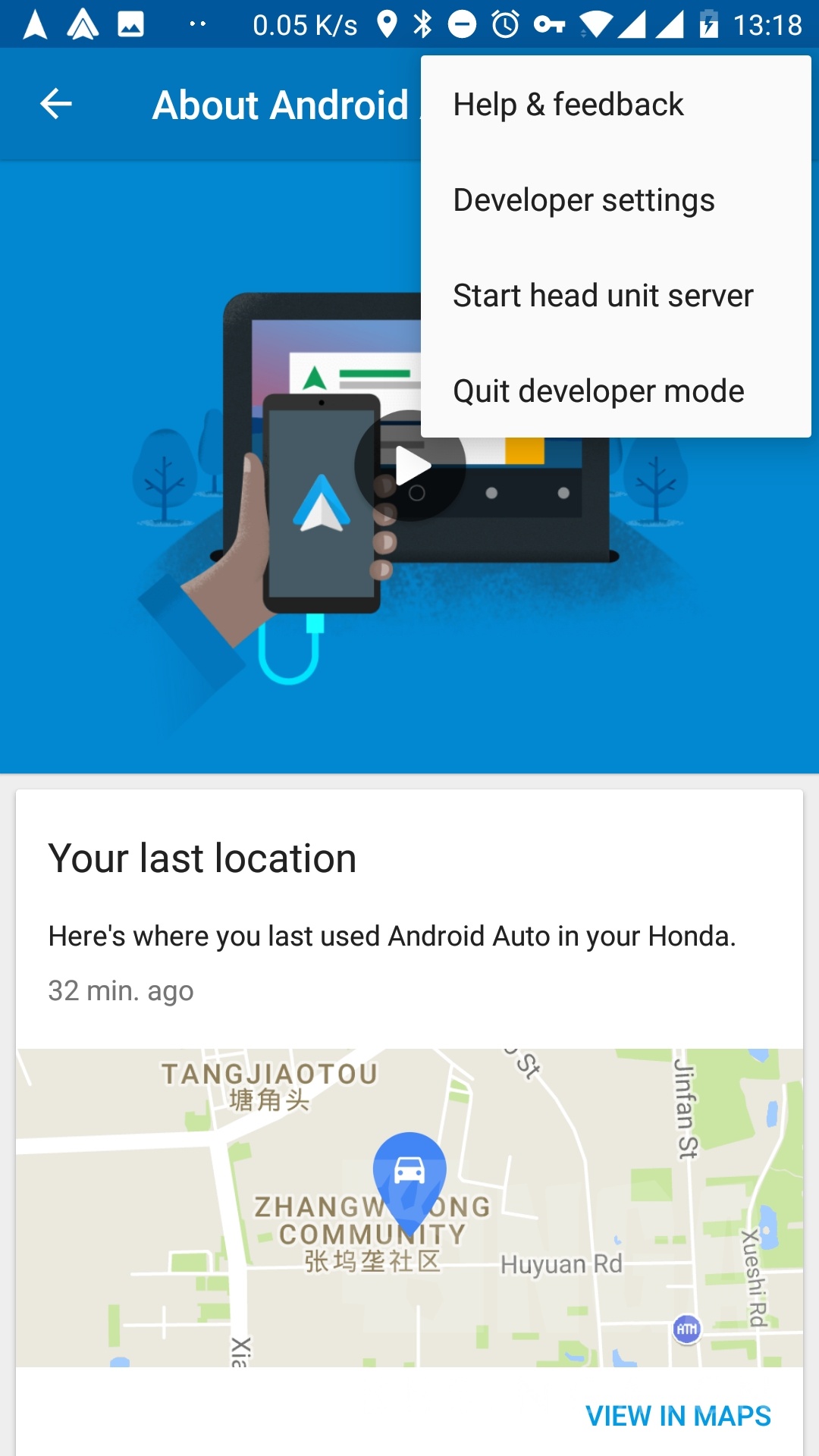
Task: Tap VIEW IN MAPS link
Action: point(678,1416)
